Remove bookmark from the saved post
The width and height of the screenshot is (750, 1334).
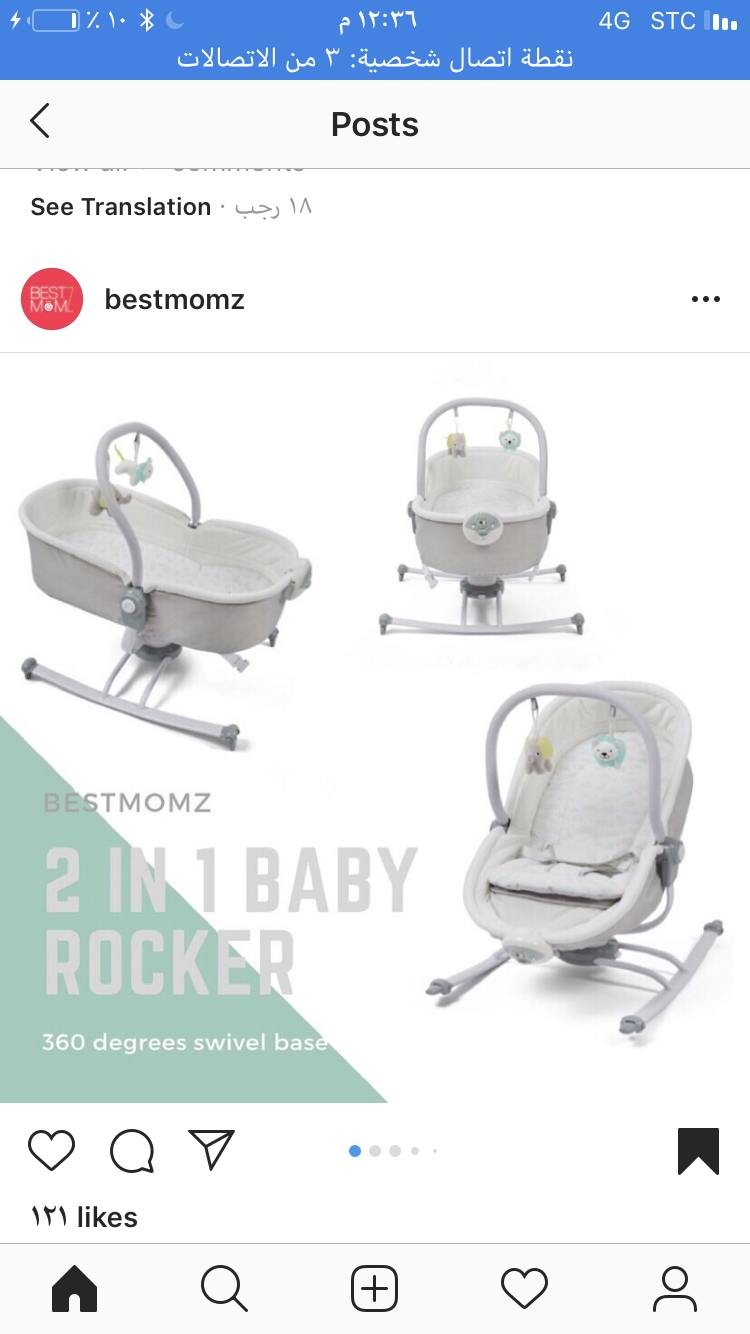tap(698, 1150)
